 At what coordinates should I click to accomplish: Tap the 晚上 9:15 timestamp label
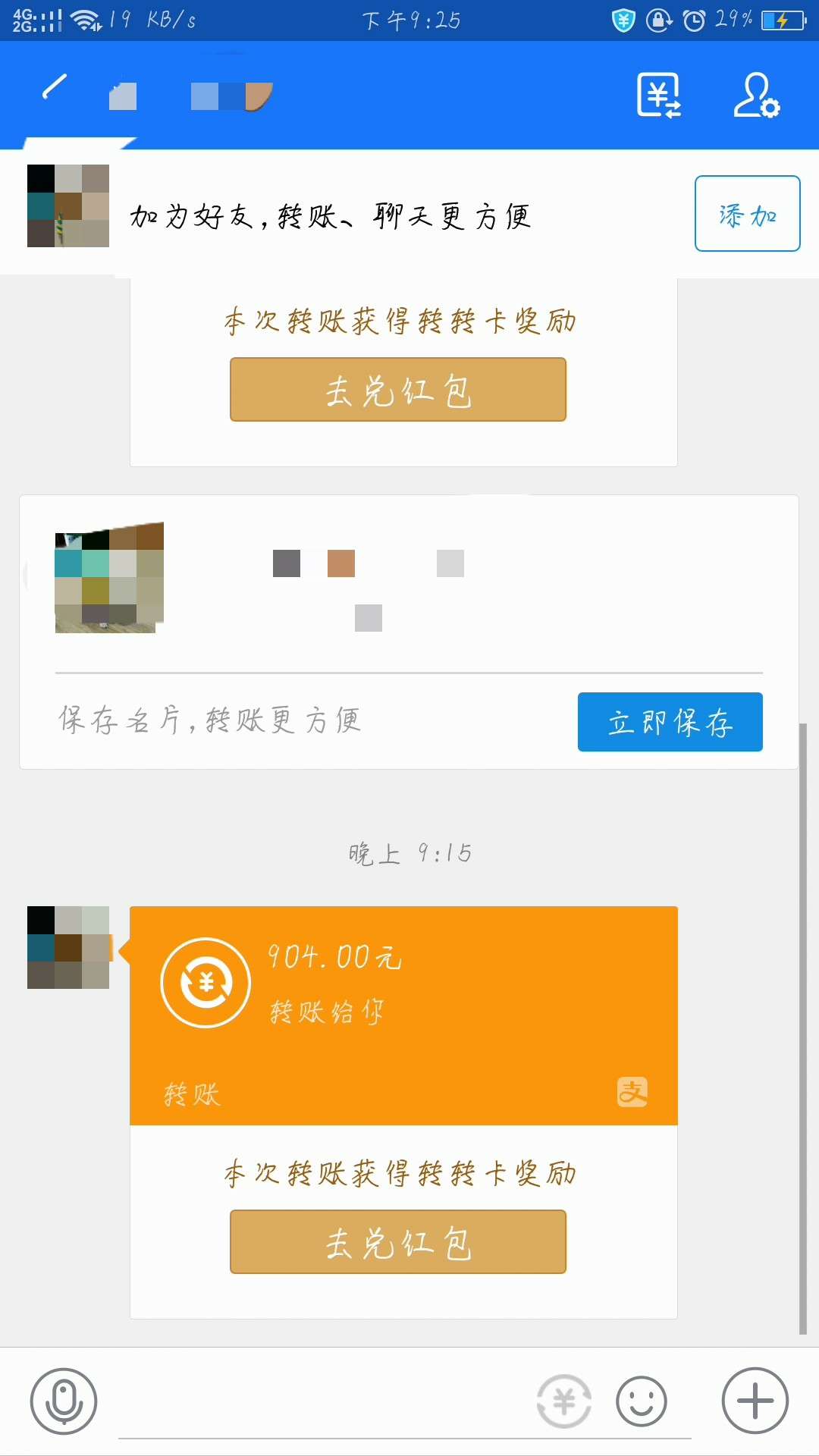[x=409, y=852]
